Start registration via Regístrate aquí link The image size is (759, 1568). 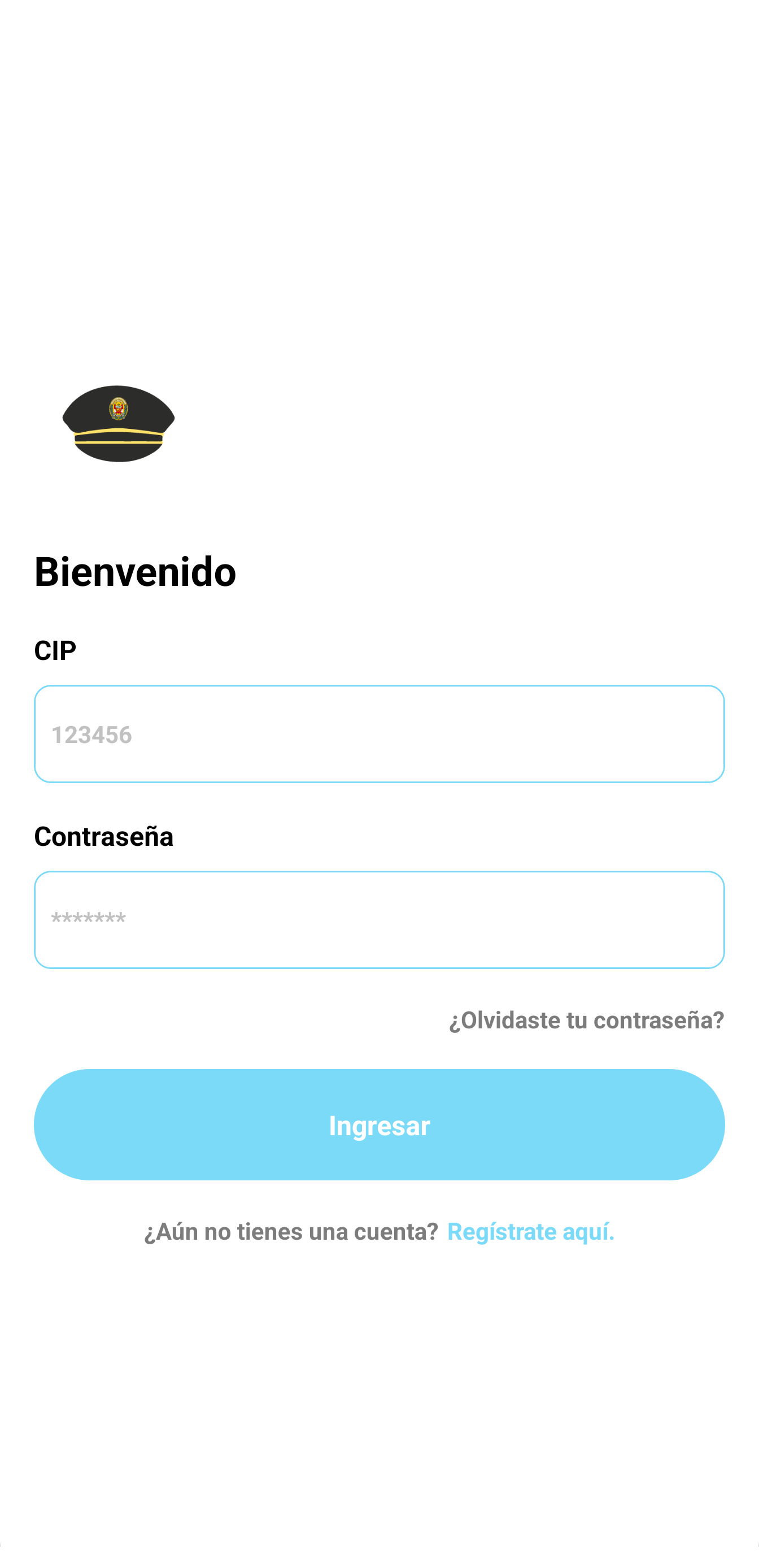[x=531, y=1231]
